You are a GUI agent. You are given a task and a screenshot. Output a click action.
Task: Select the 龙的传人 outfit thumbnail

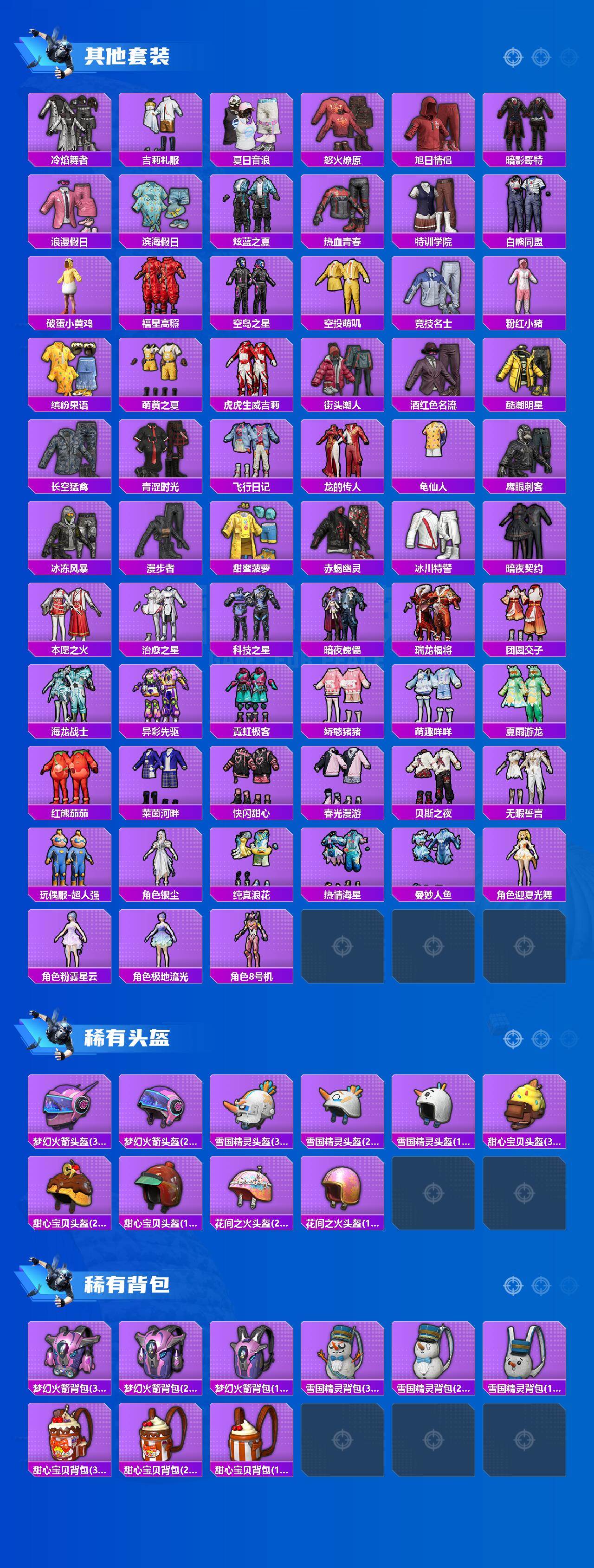coord(343,456)
